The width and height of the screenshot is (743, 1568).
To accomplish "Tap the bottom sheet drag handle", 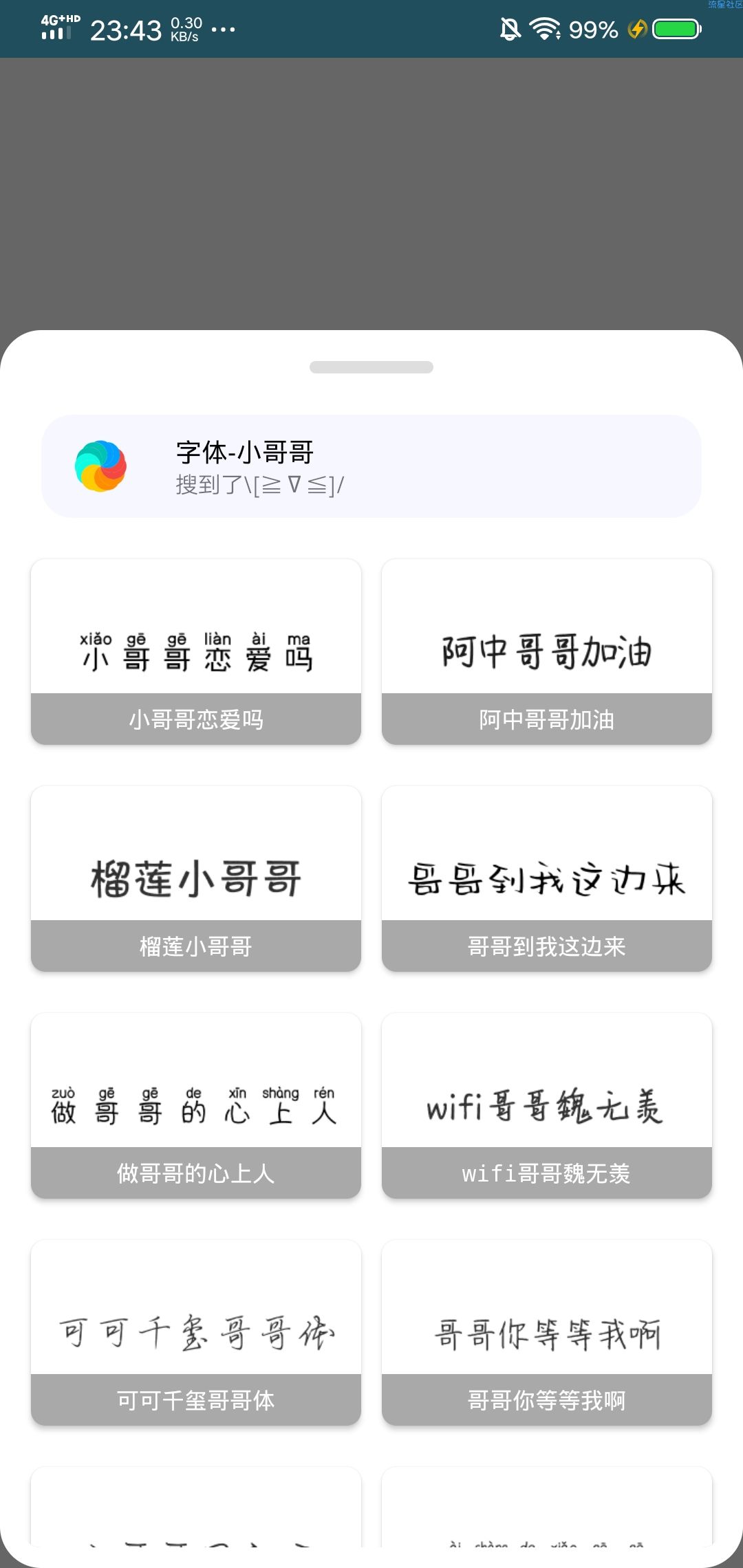I will (x=371, y=367).
